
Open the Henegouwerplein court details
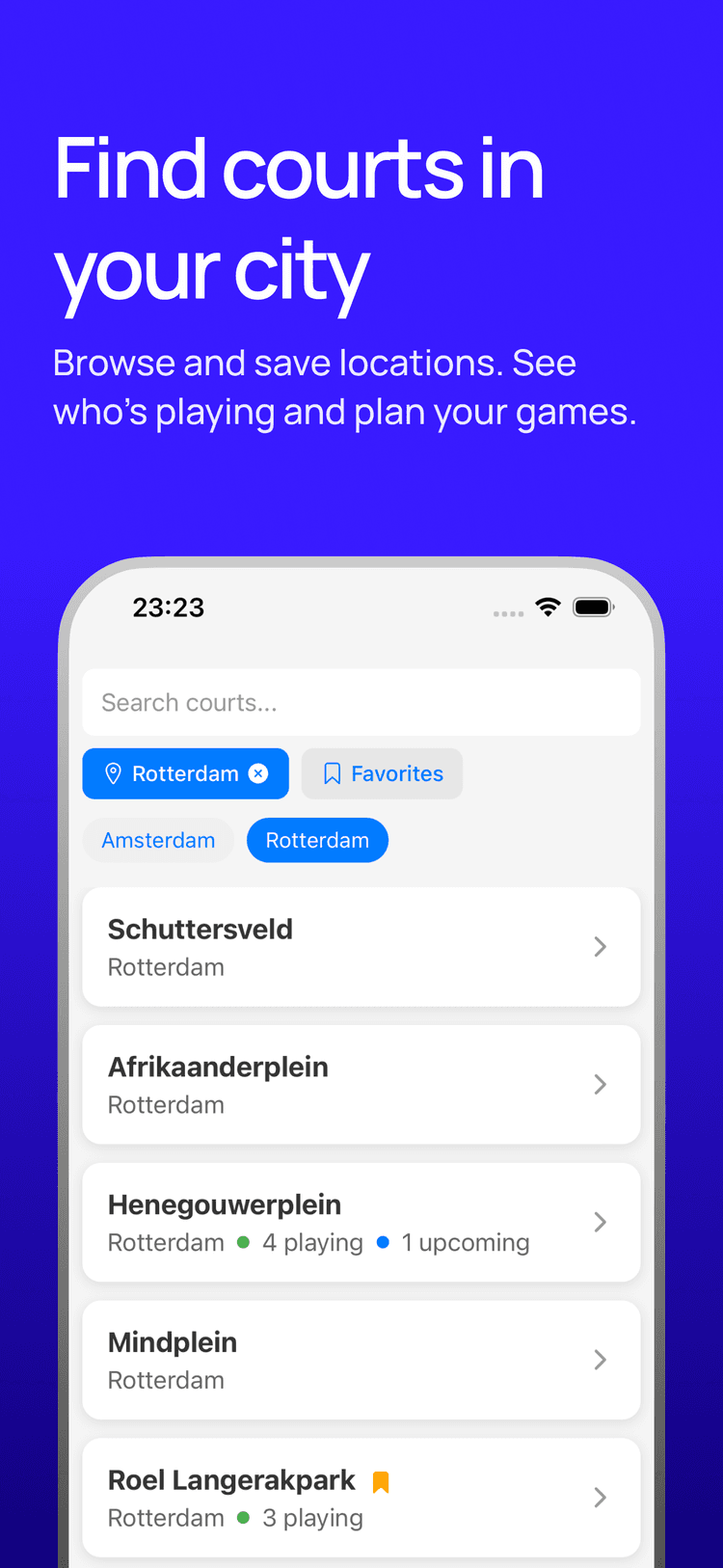tap(361, 1223)
